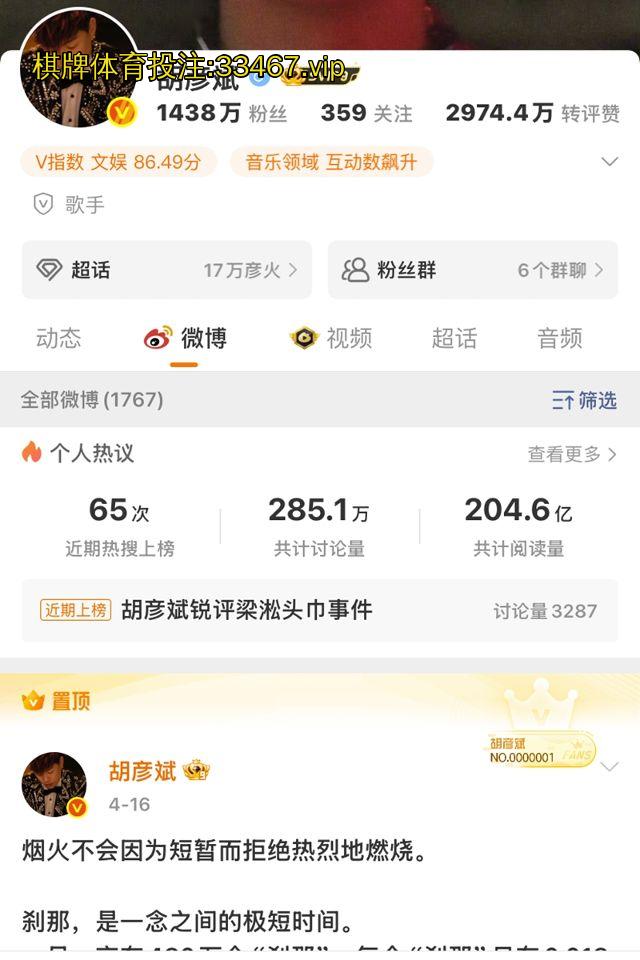Open the 音乐领域 互动数飙升 chip
The height and width of the screenshot is (960, 640).
[x=331, y=162]
